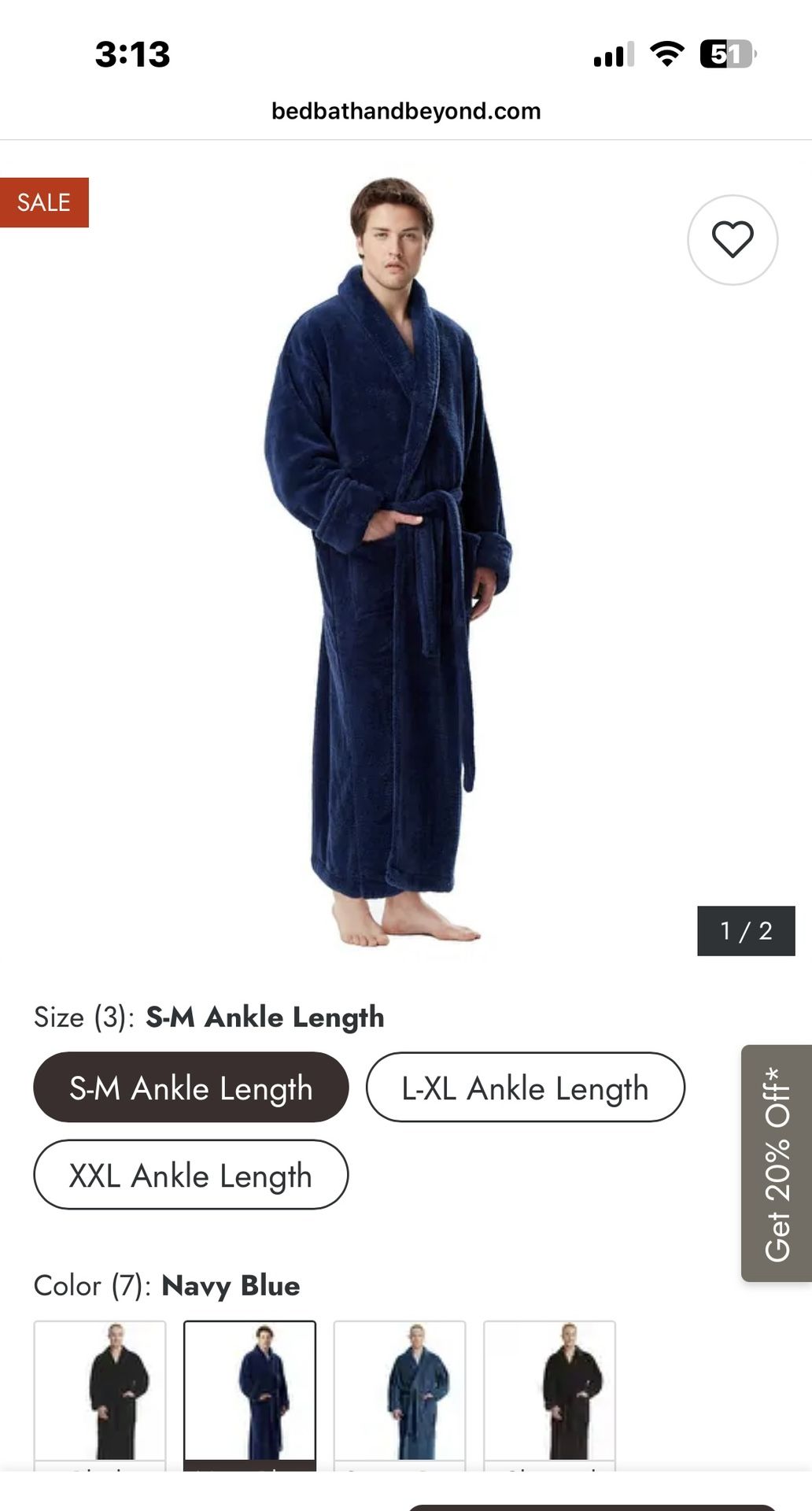Select the XXL Ankle Length size
Screen dimensions: 812x1511
pyautogui.click(x=190, y=1176)
